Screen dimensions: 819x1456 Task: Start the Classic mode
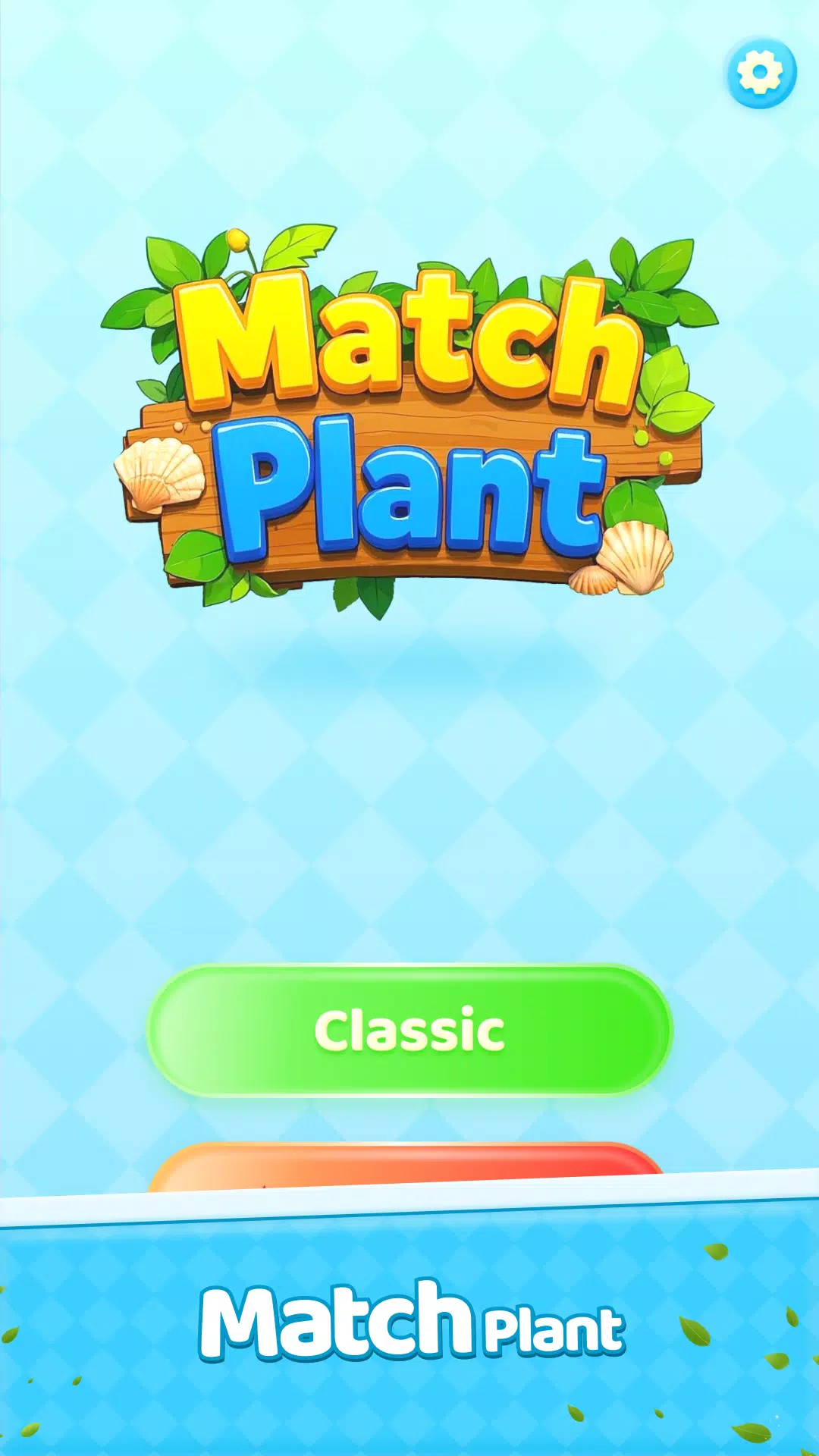tap(409, 1031)
